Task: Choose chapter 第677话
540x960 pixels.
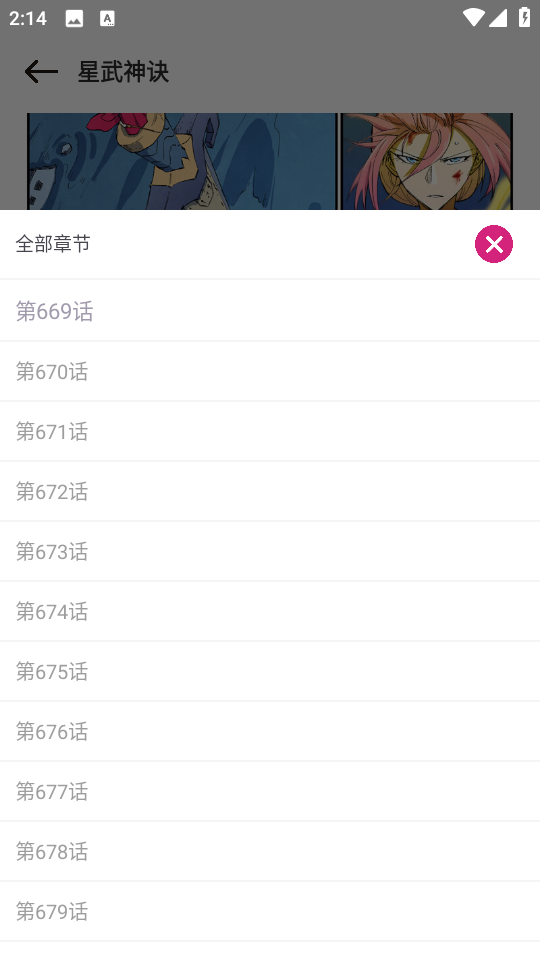Action: click(x=270, y=792)
